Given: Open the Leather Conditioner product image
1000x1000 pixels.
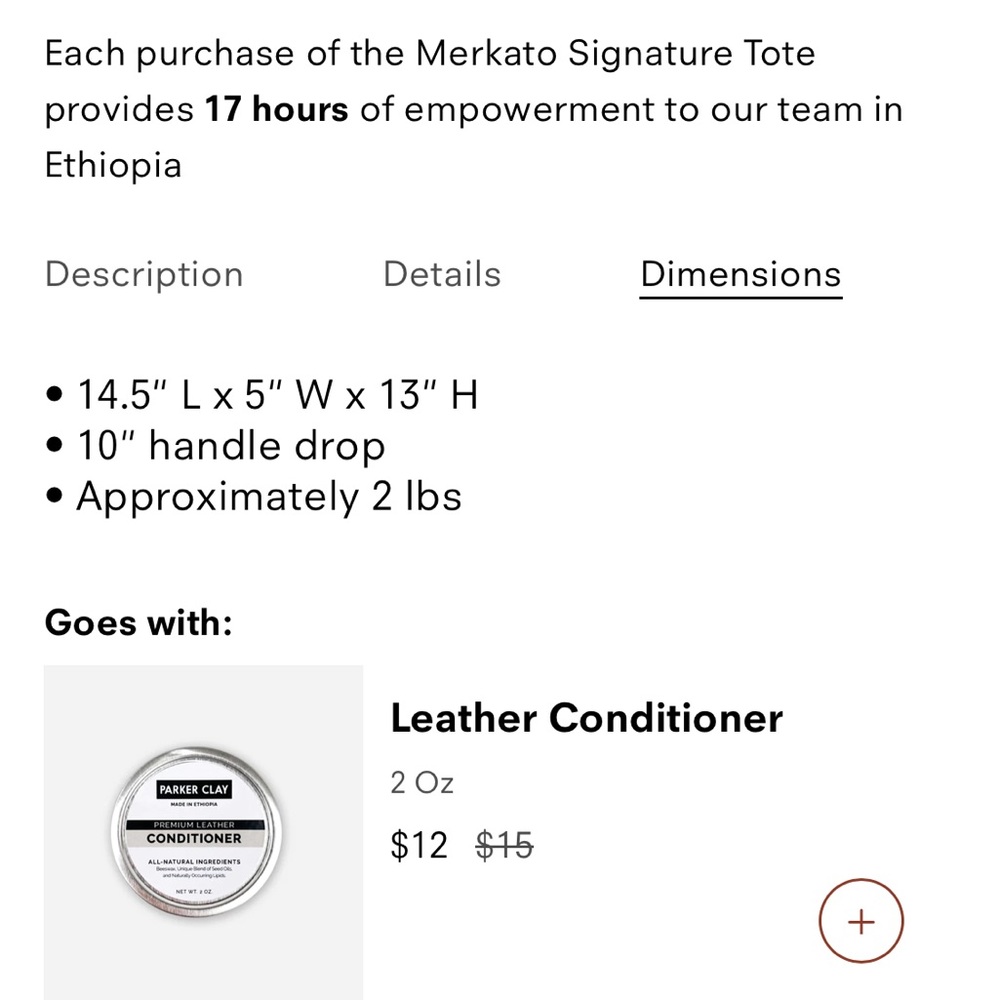Looking at the screenshot, I should pos(203,832).
